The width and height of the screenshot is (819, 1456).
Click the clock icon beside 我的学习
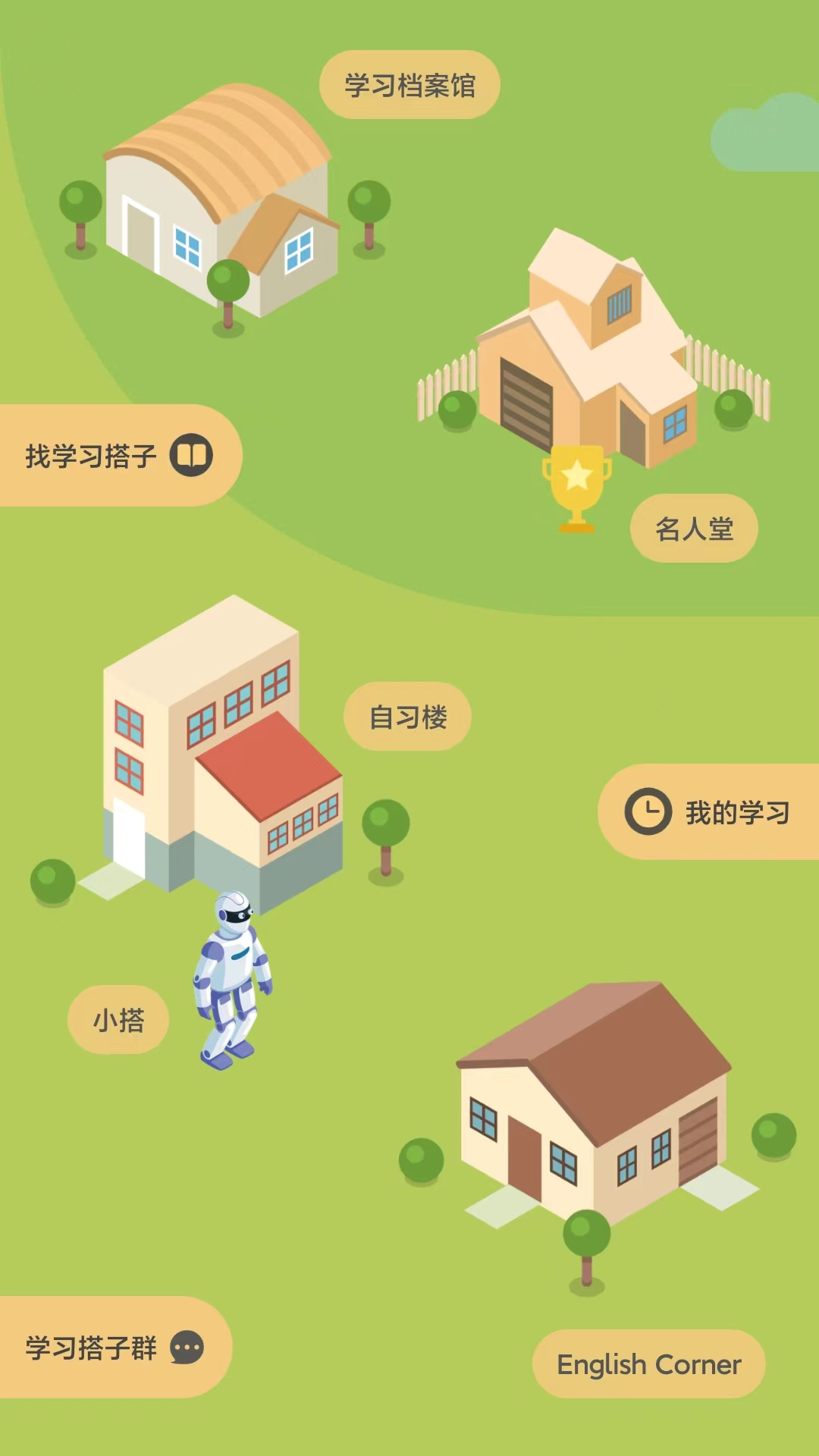click(x=648, y=811)
